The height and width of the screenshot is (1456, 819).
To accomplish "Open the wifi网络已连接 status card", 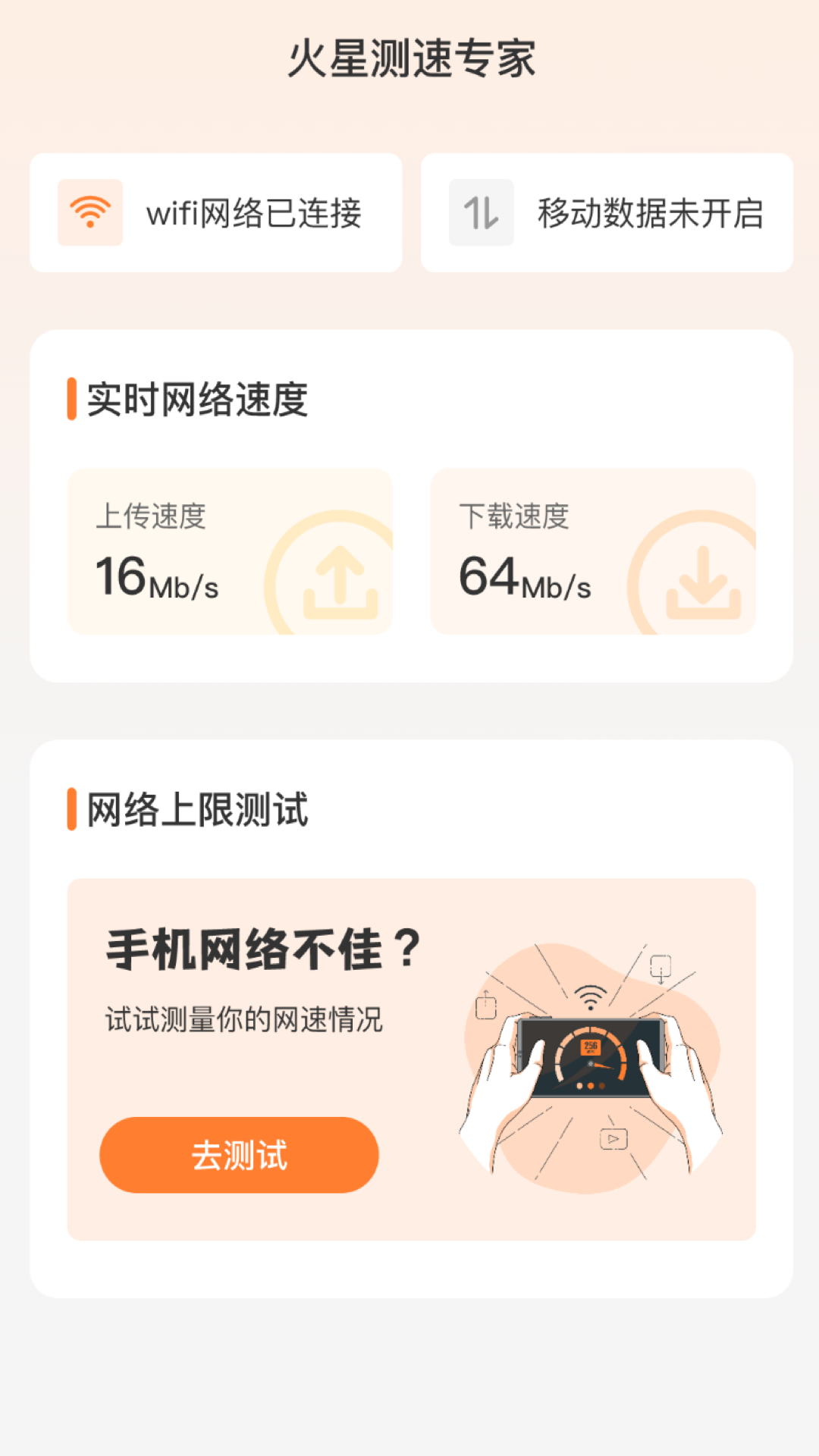I will 216,213.
